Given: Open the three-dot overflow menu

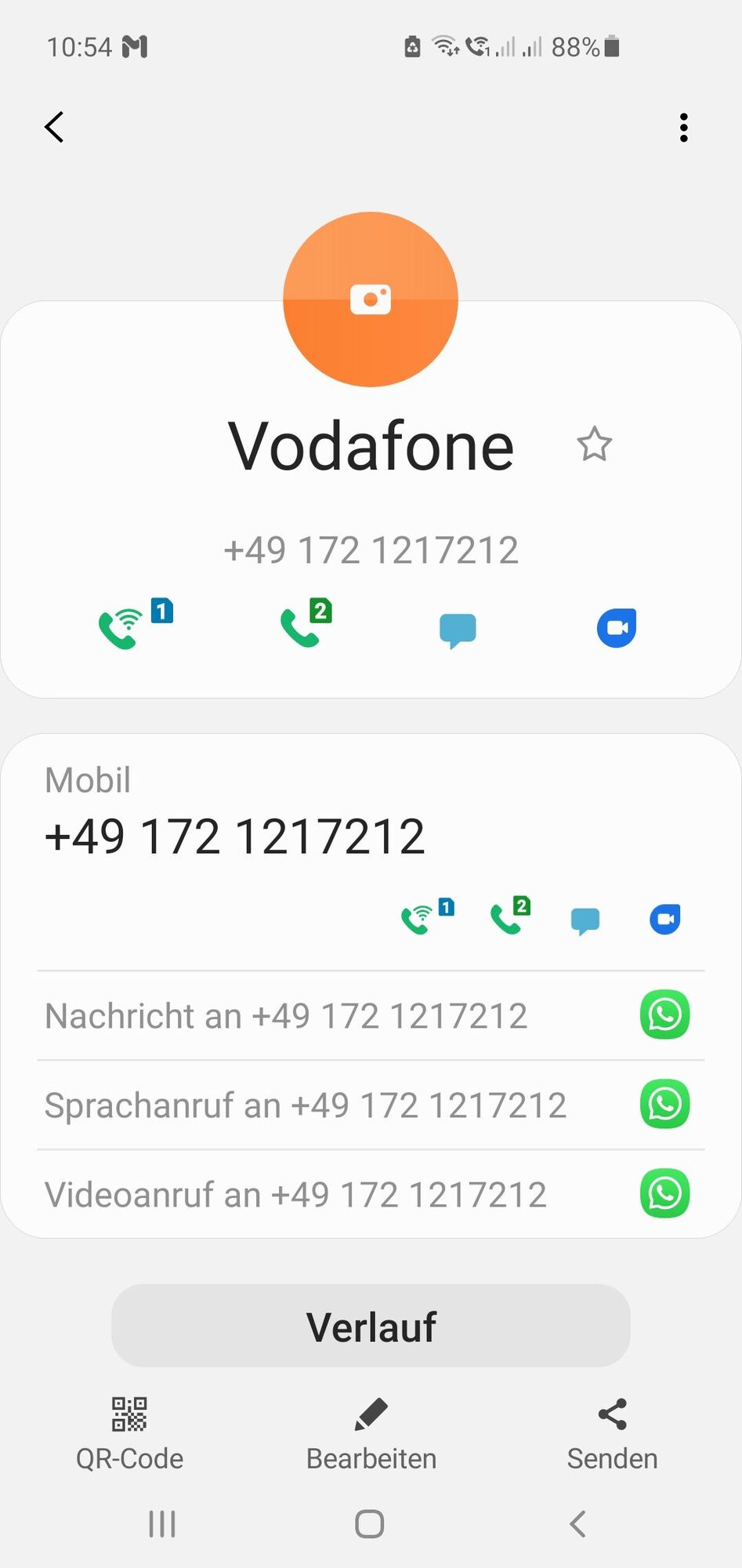Looking at the screenshot, I should point(683,127).
